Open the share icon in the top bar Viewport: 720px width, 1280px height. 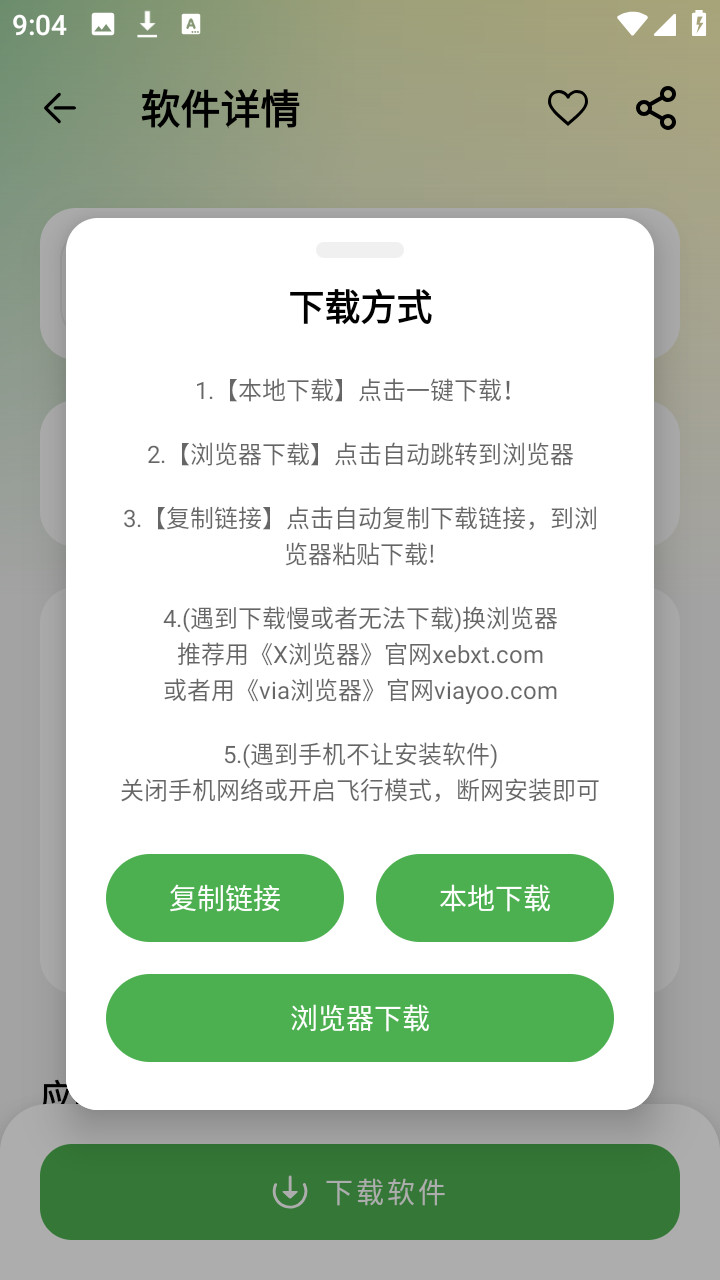pos(655,108)
